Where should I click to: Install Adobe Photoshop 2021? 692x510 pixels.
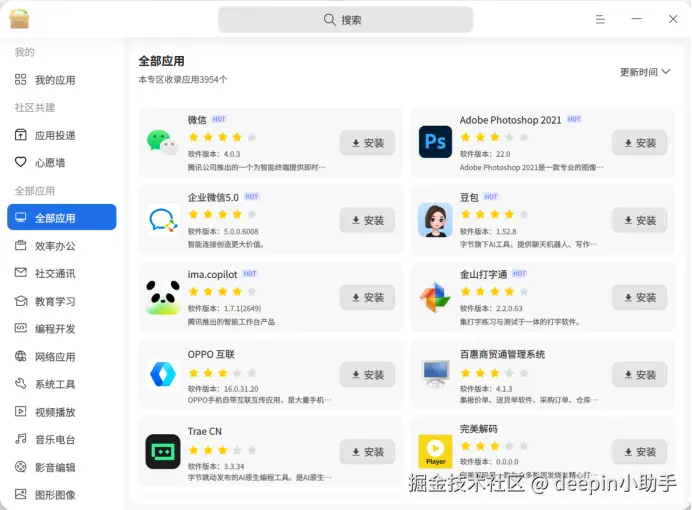(639, 143)
